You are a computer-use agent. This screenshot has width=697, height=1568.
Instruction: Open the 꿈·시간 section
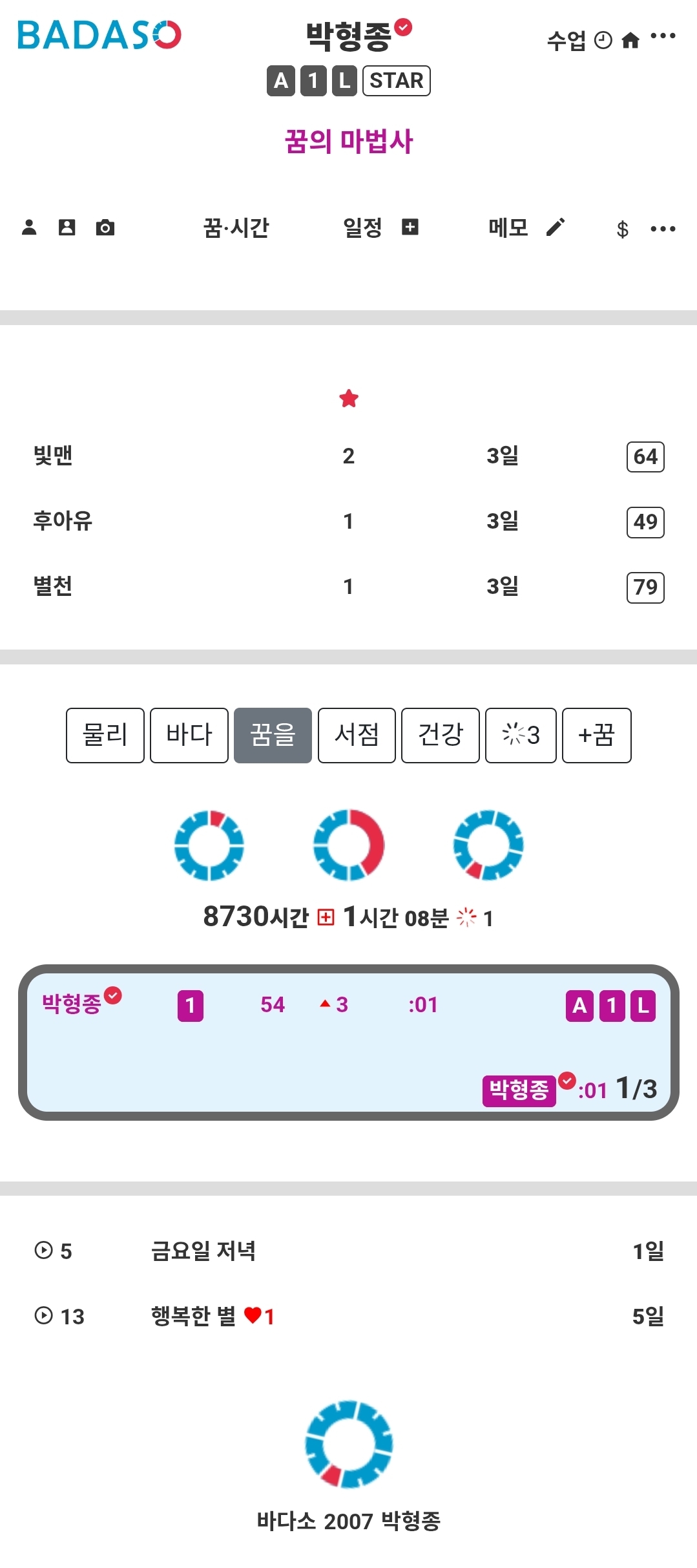(x=236, y=228)
